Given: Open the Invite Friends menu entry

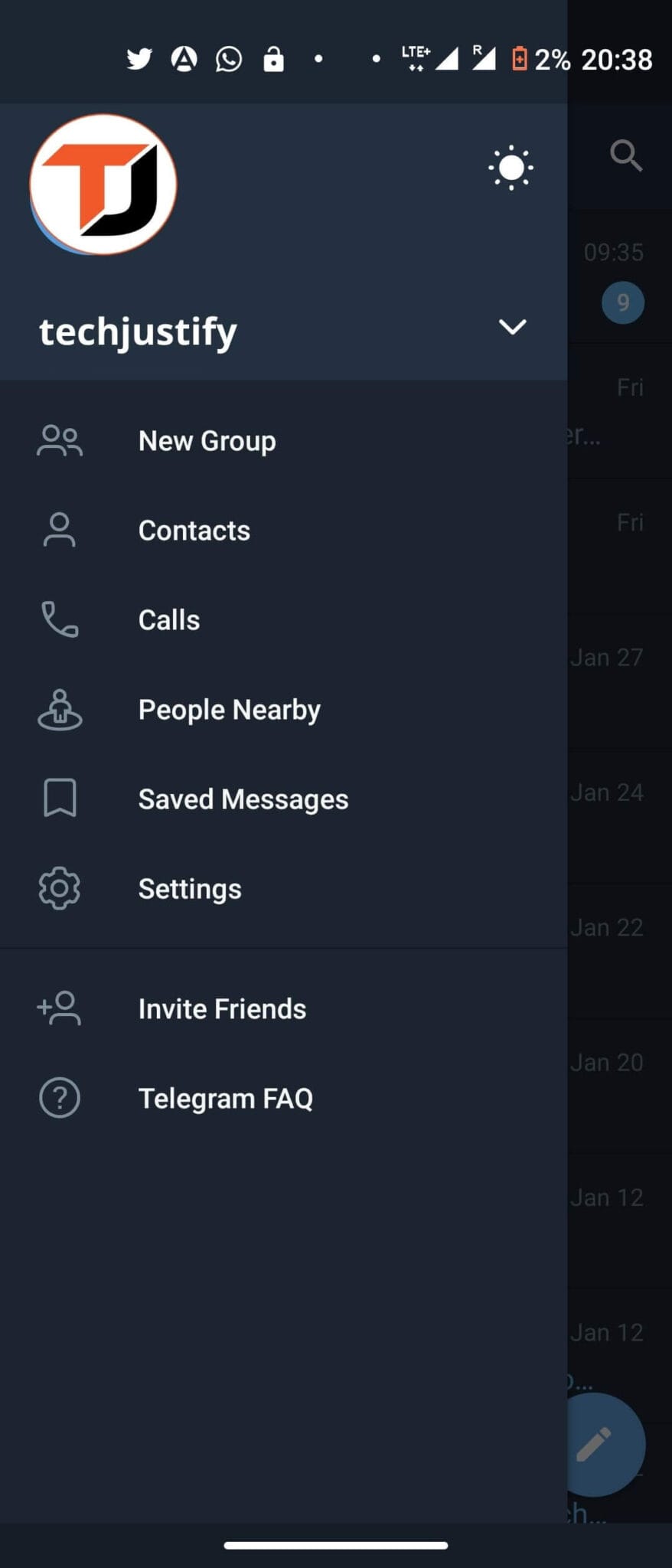Looking at the screenshot, I should click(221, 1008).
